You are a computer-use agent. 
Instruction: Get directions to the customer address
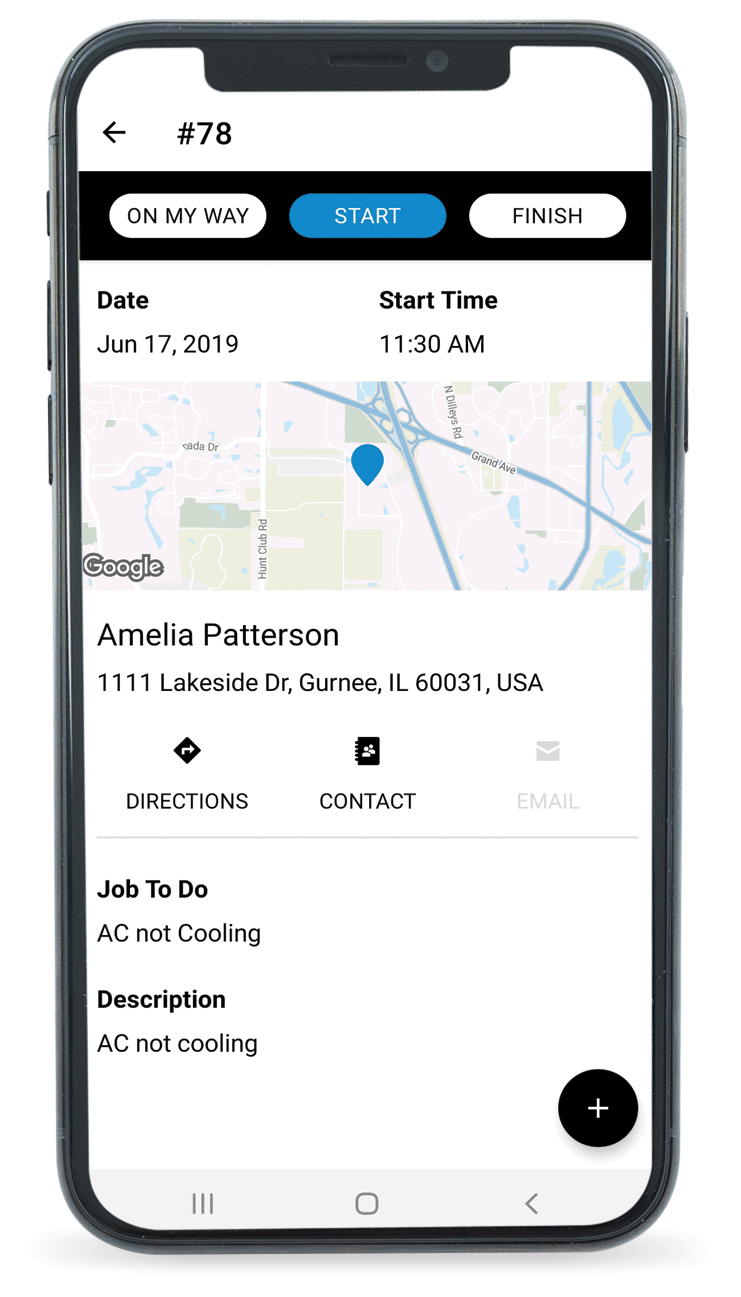click(x=187, y=774)
